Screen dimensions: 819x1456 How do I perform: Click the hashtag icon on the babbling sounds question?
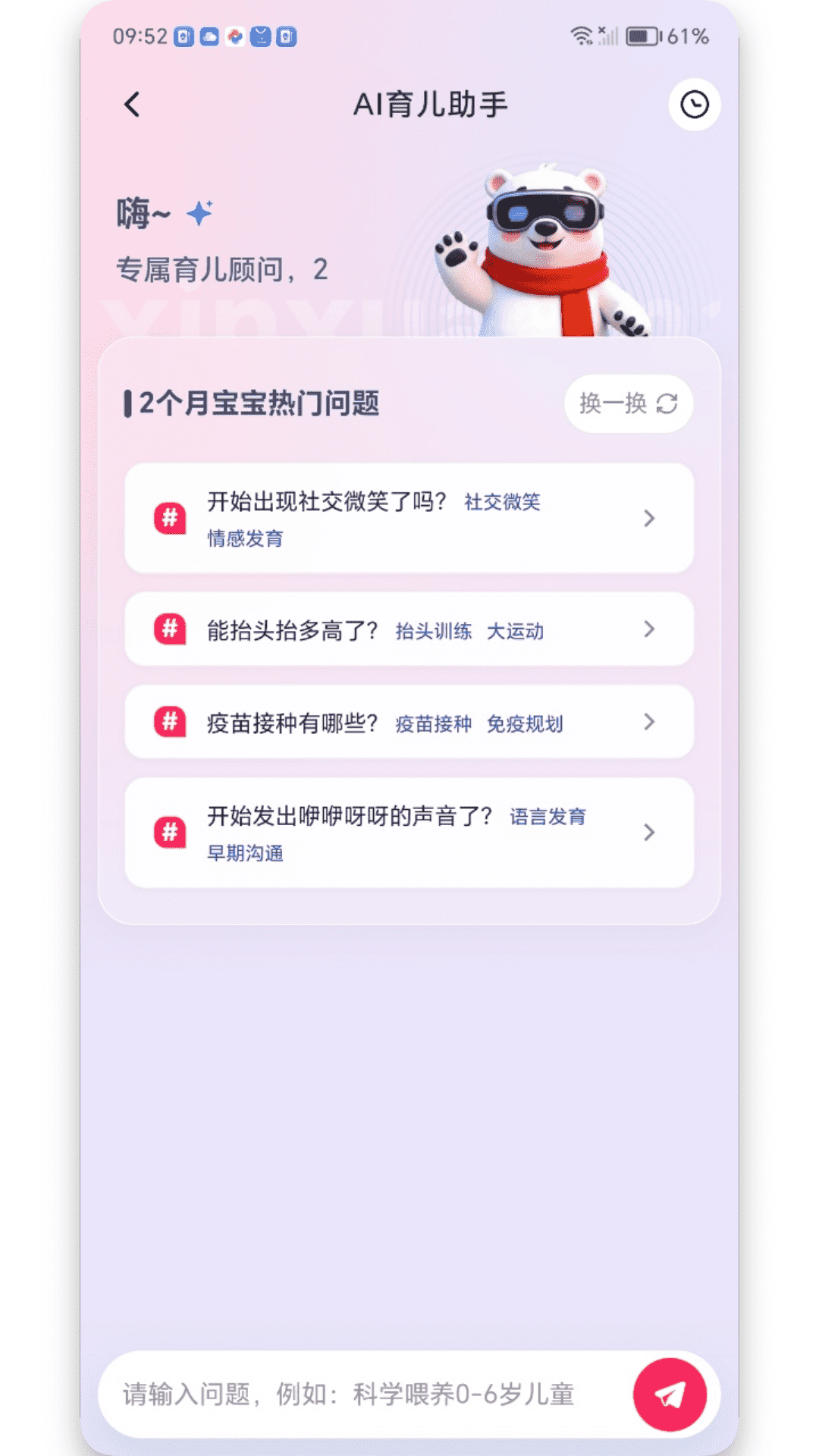(168, 833)
